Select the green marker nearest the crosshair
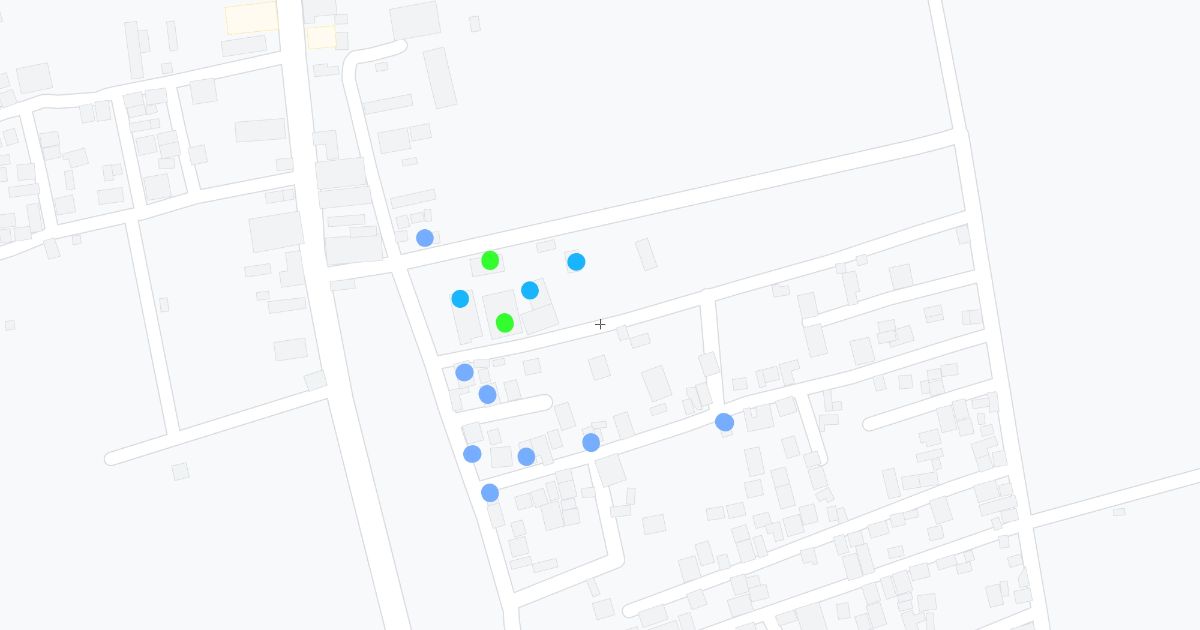 (x=505, y=323)
